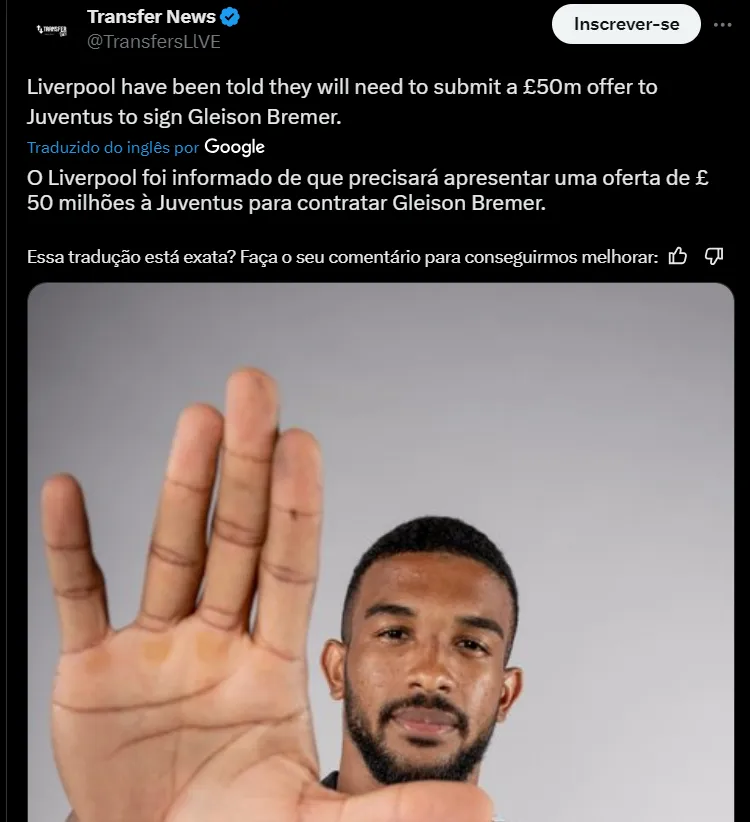Give thumbs down to the translation
The width and height of the screenshot is (750, 822).
[714, 257]
